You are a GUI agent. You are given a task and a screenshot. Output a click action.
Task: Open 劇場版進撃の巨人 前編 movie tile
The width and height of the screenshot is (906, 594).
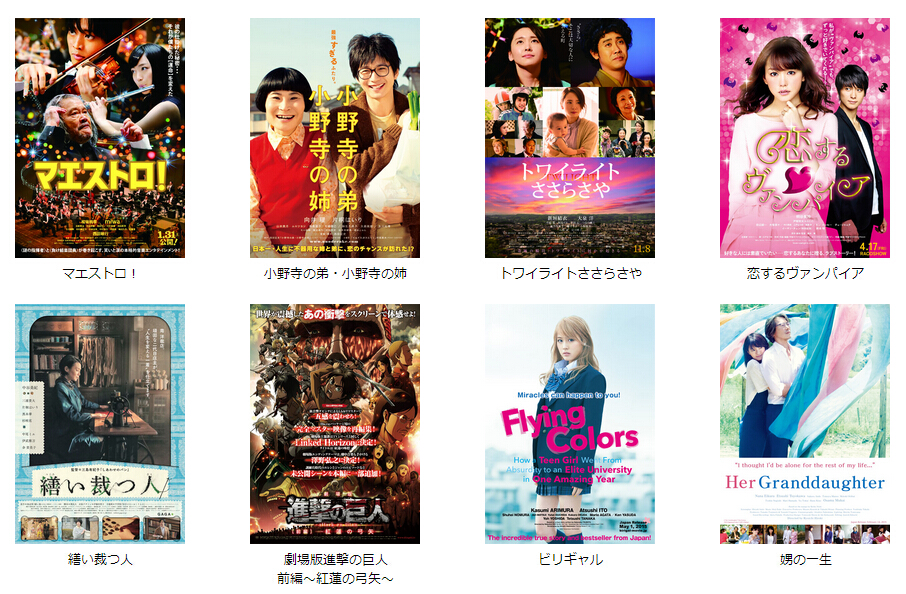coord(335,424)
